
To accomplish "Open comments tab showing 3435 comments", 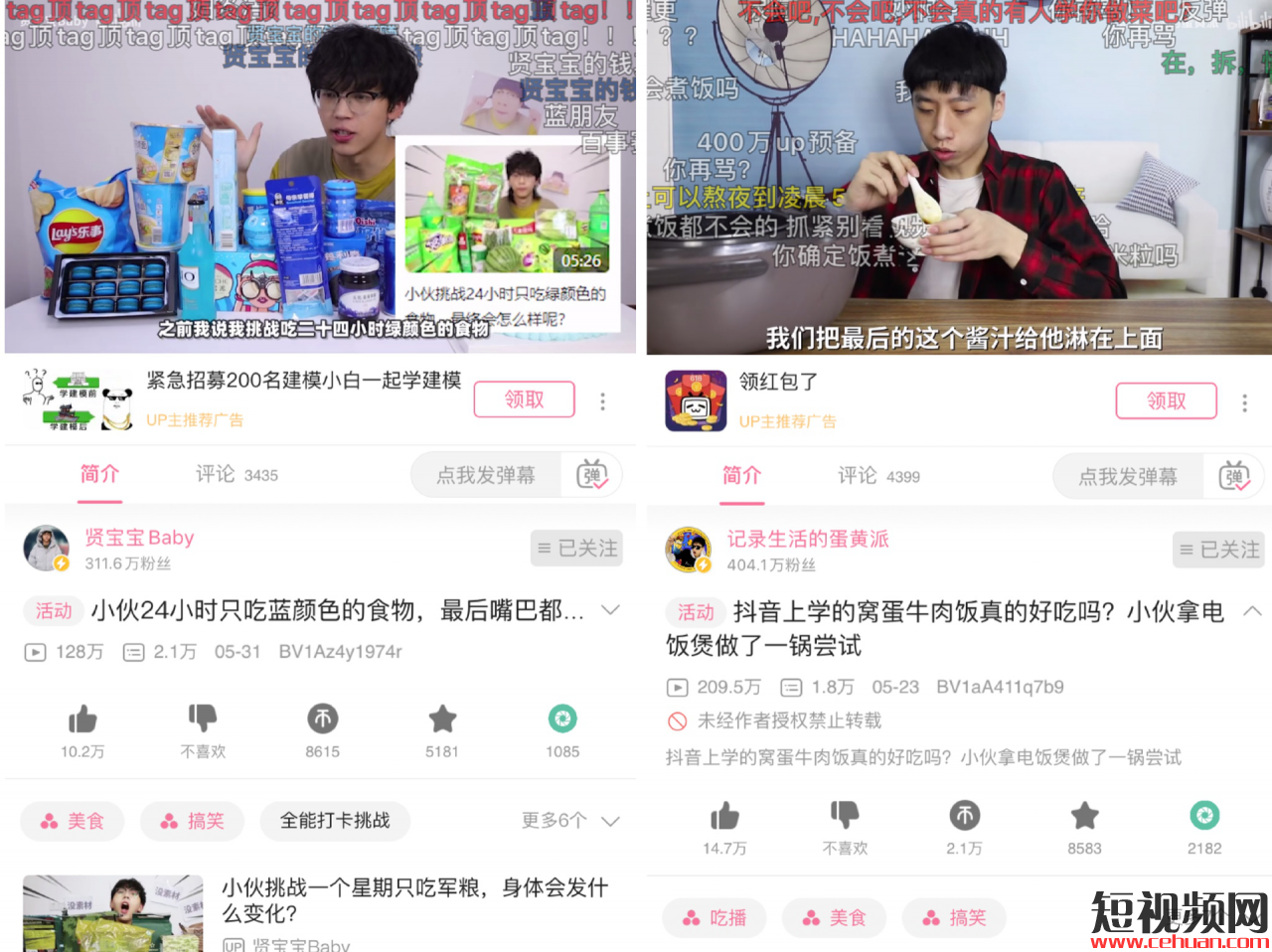I will (237, 474).
